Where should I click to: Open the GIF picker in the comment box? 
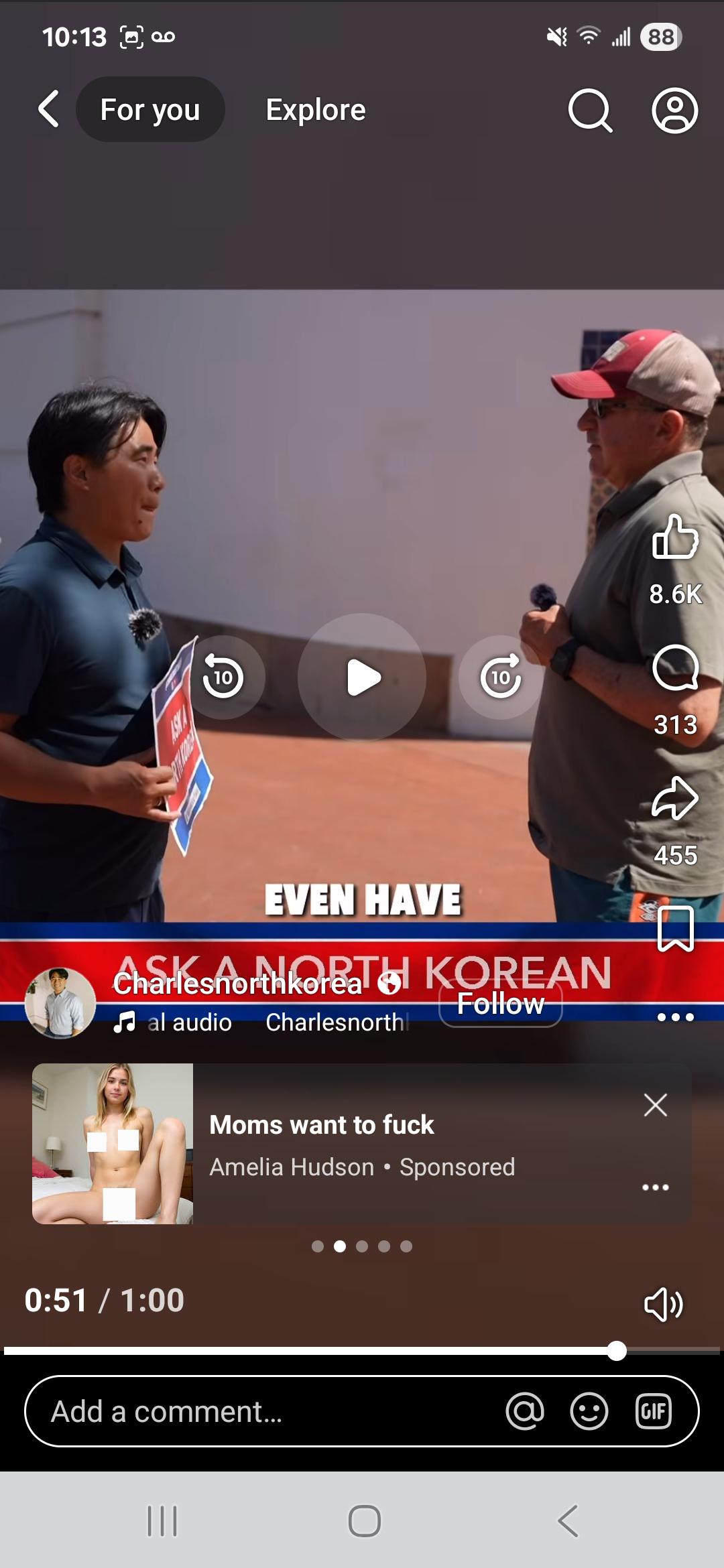click(653, 1411)
